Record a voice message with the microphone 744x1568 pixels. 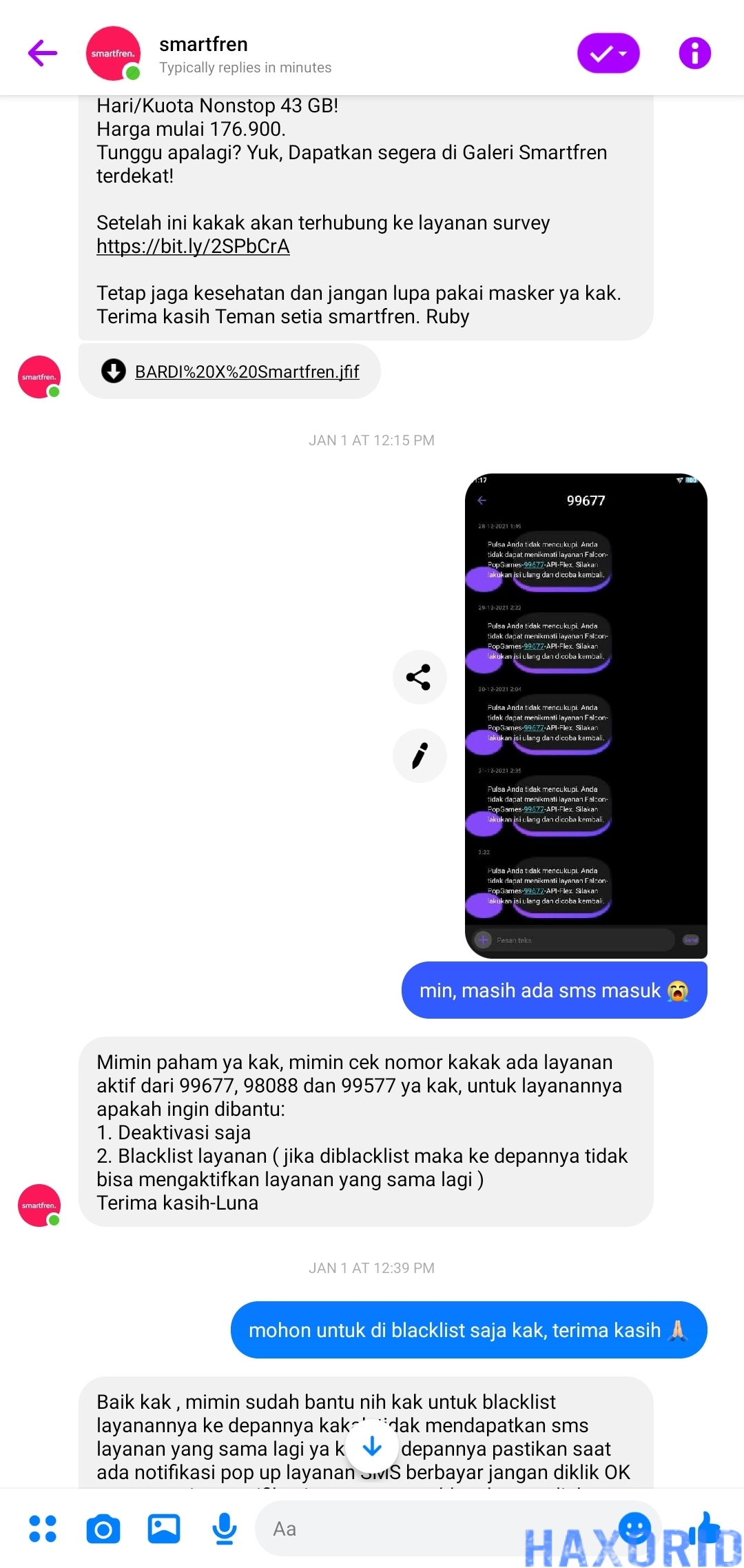tap(225, 1529)
